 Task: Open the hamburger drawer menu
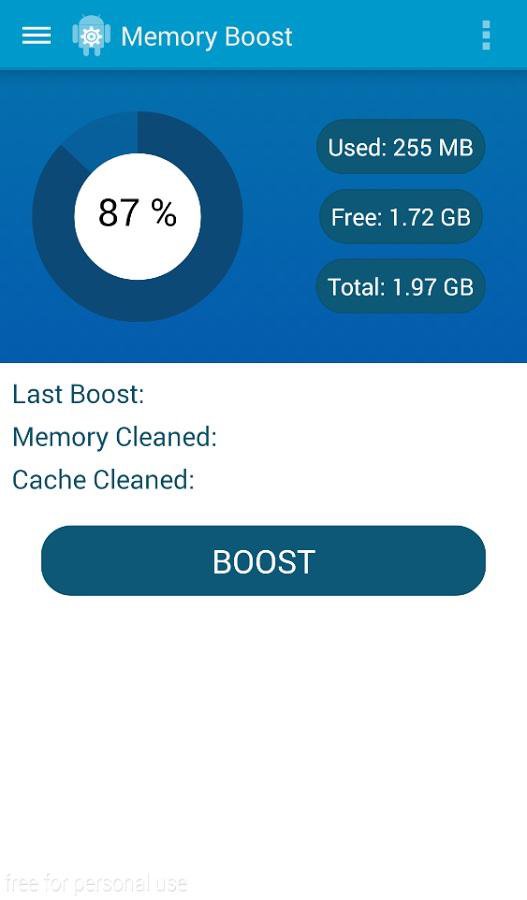click(x=36, y=36)
